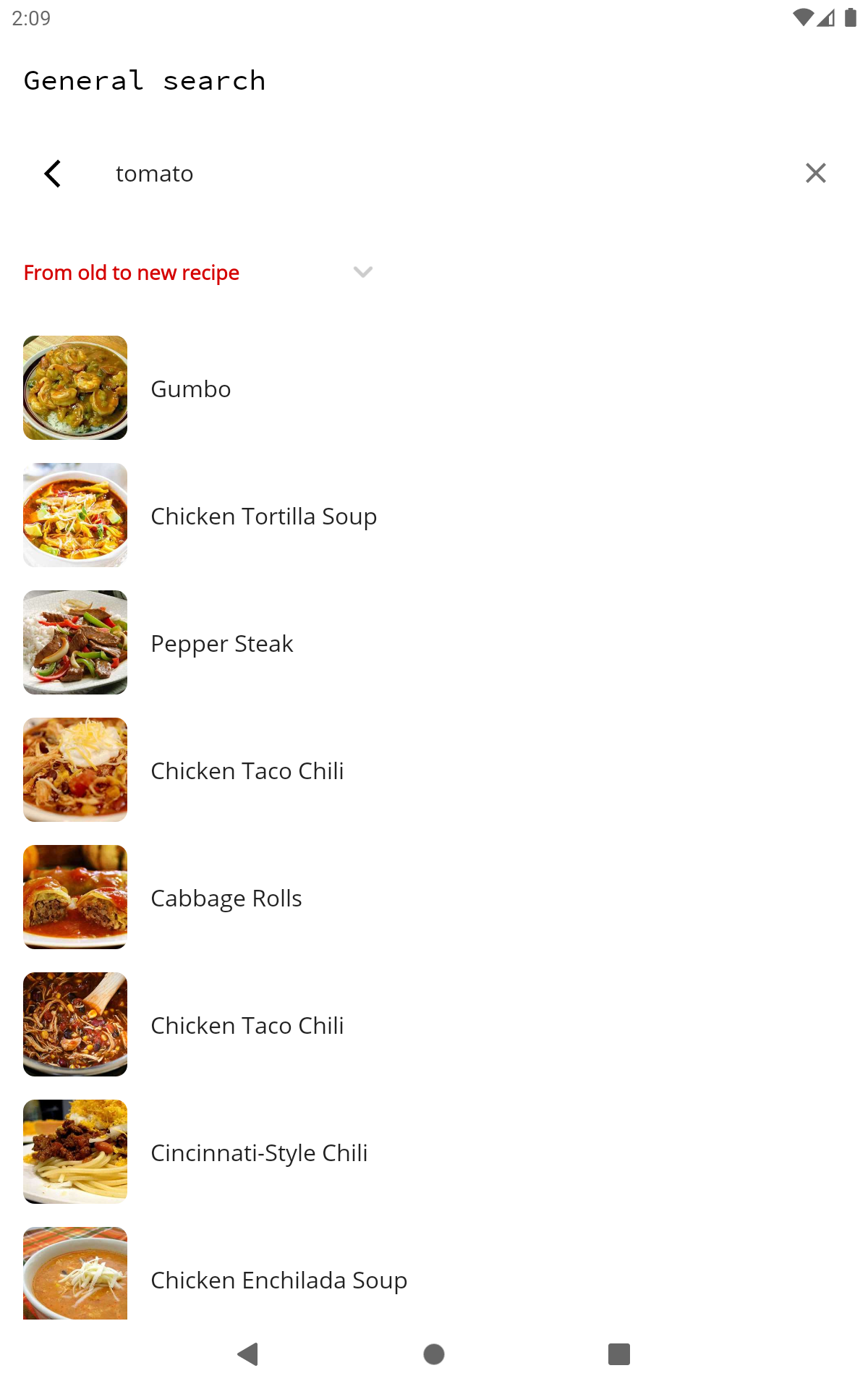The height and width of the screenshot is (1389, 868).
Task: Edit the tomato search query field
Action: 434,174
